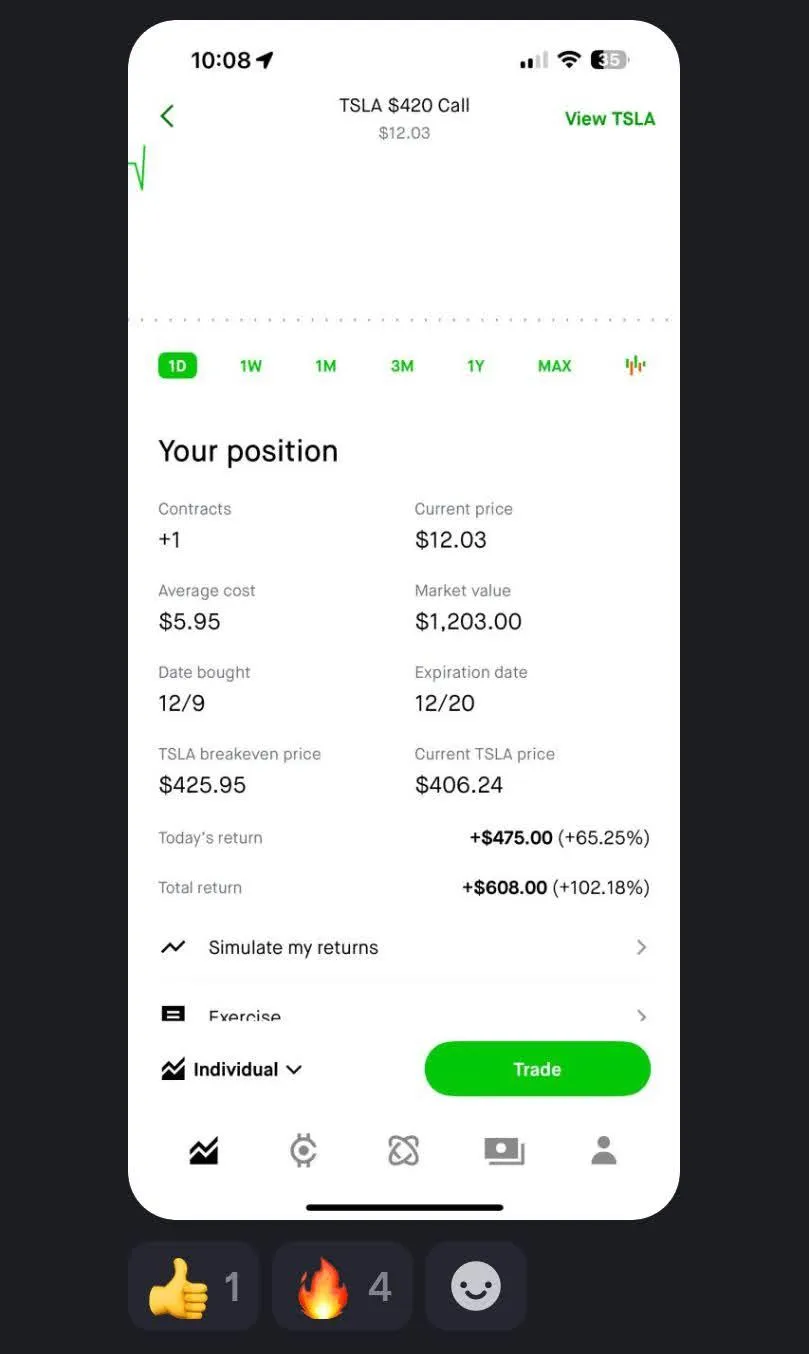Open the account profile tab
The image size is (809, 1354).
click(604, 1151)
